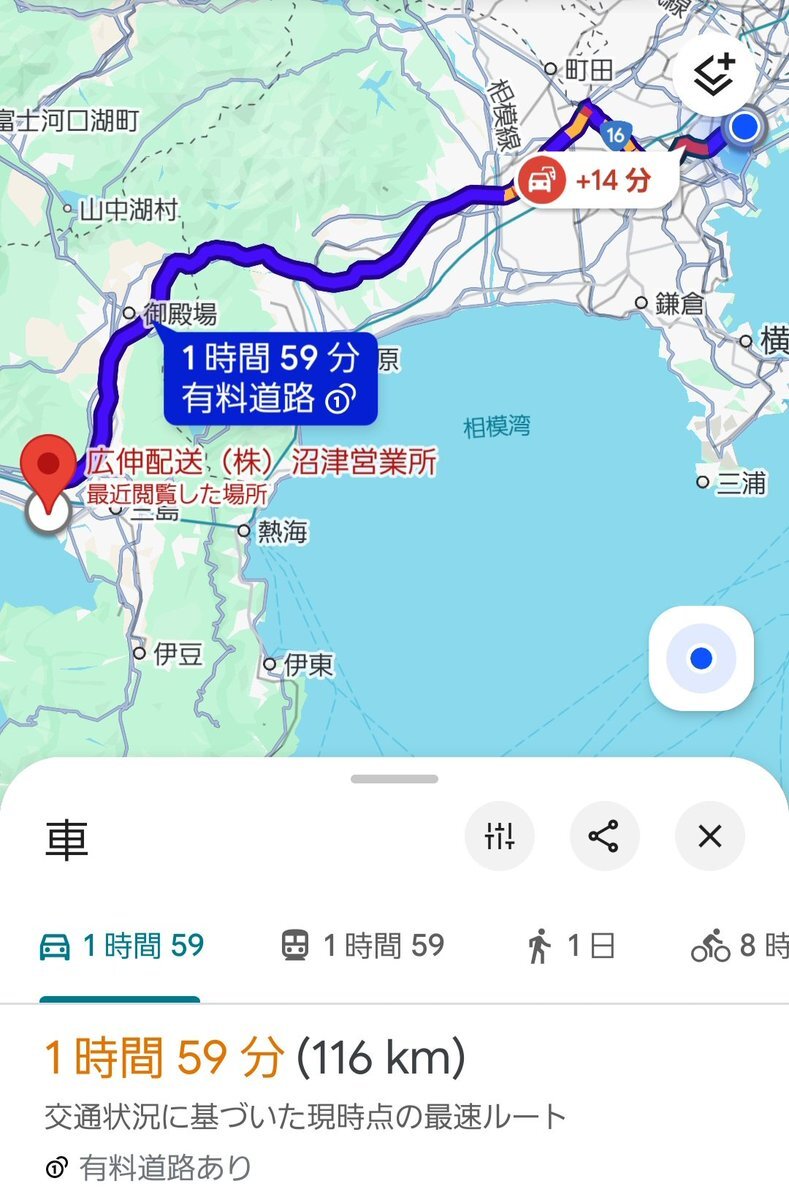
Task: Switch to the walking travel mode
Action: [x=570, y=946]
